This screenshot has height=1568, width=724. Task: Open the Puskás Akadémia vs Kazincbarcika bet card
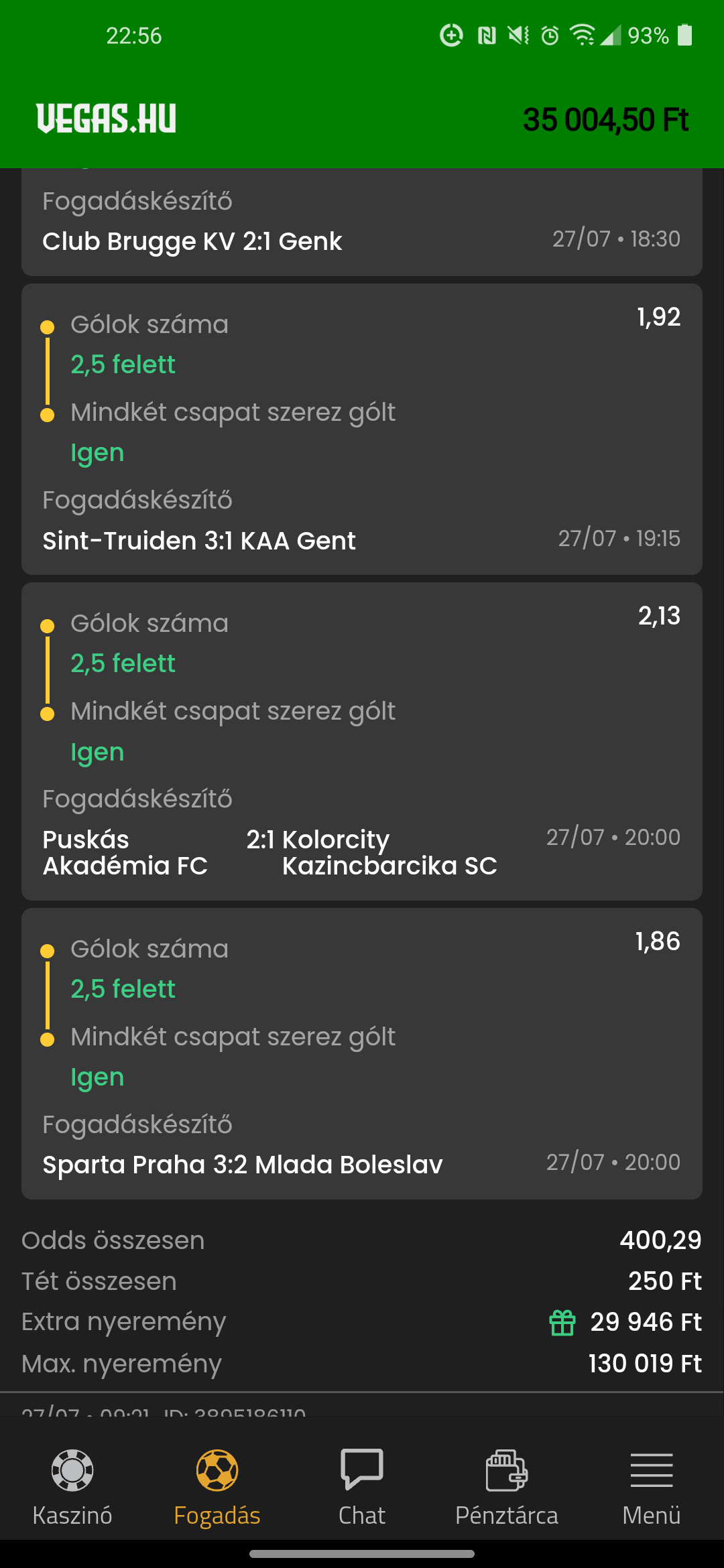coord(362,741)
